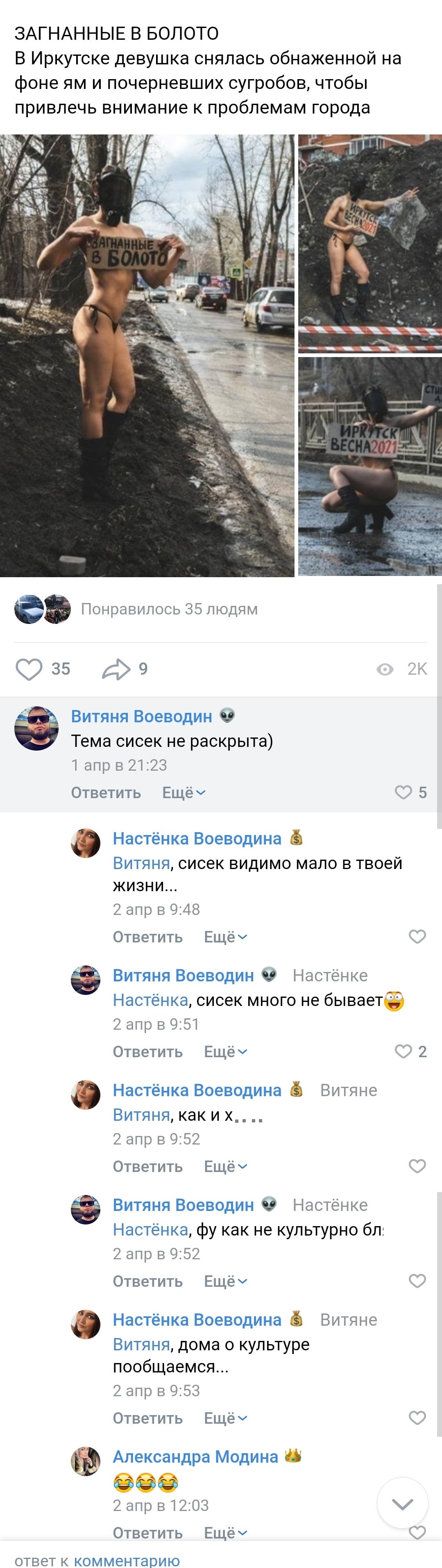This screenshot has width=442, height=1568.
Task: Like the comment 'Тема сисек не раскрыта)'
Action: pyautogui.click(x=403, y=792)
